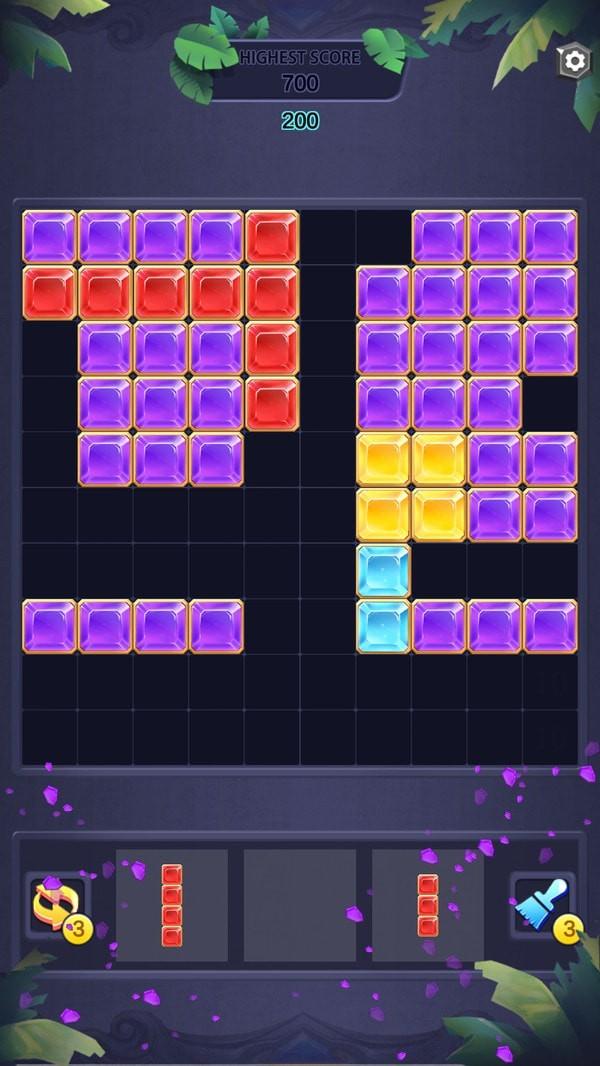The height and width of the screenshot is (1066, 600).
Task: Select the three-block red vertical piece
Action: click(428, 905)
